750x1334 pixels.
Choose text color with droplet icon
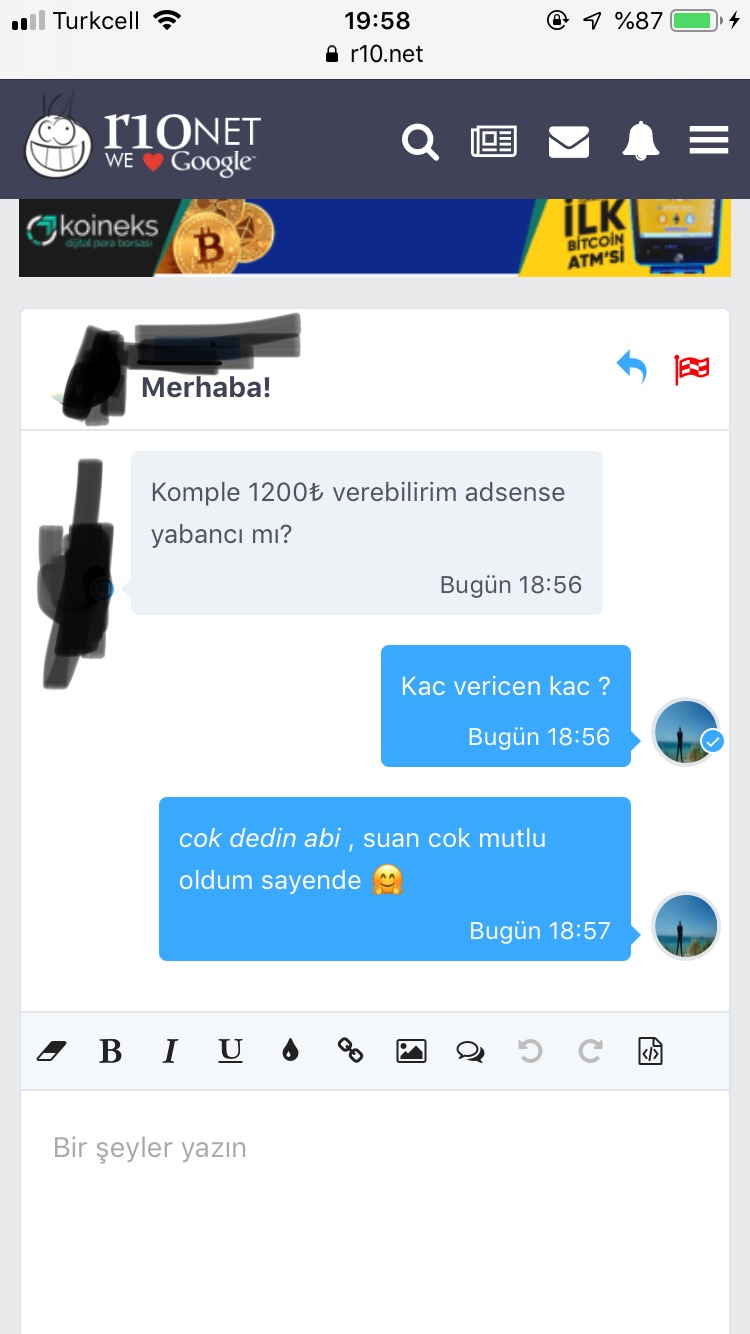(x=290, y=1051)
